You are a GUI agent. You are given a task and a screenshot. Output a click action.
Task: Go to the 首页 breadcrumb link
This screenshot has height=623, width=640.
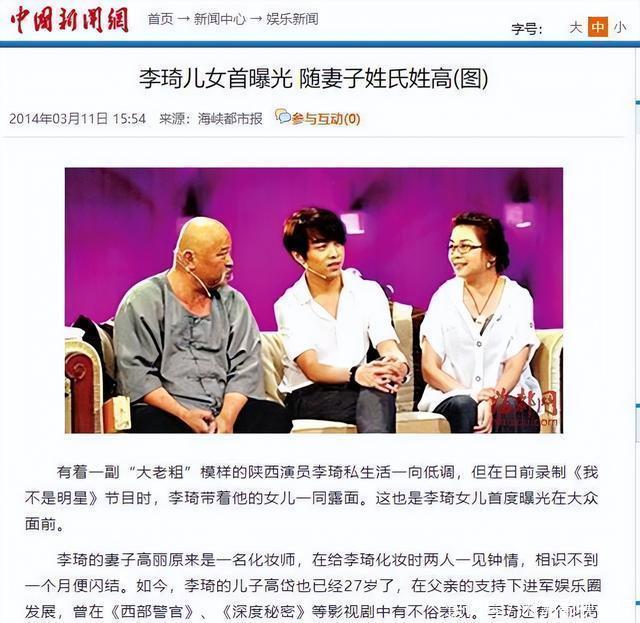point(160,19)
